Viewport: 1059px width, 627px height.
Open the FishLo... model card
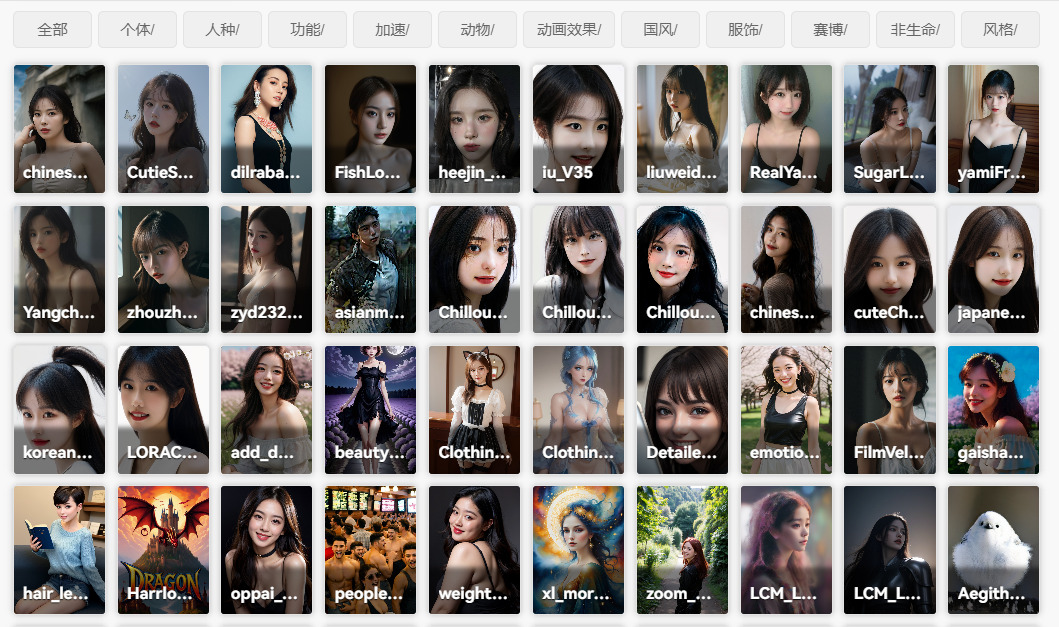point(370,129)
